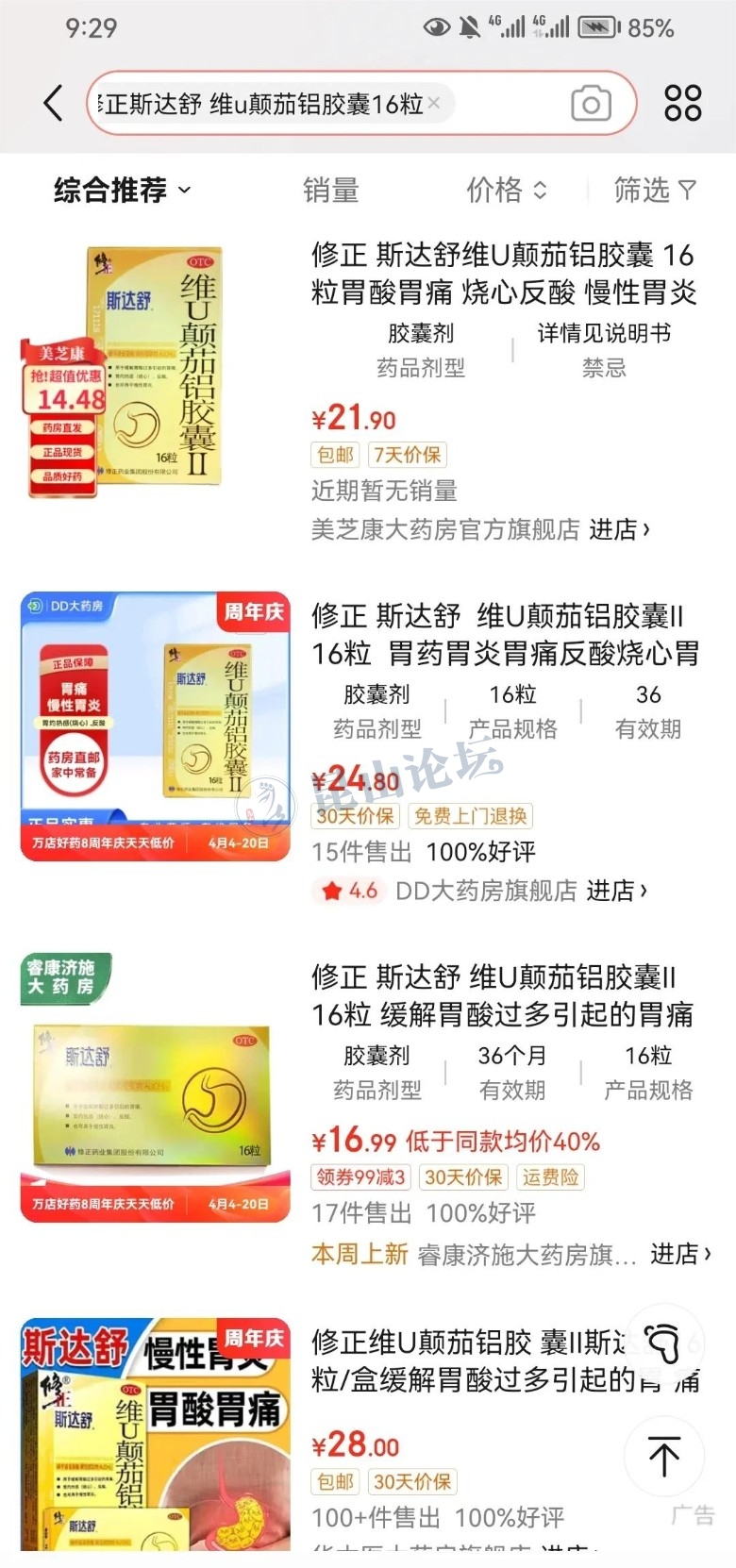The width and height of the screenshot is (736, 1568).
Task: Expand the 综合推荐 sort dropdown
Action: tap(123, 191)
